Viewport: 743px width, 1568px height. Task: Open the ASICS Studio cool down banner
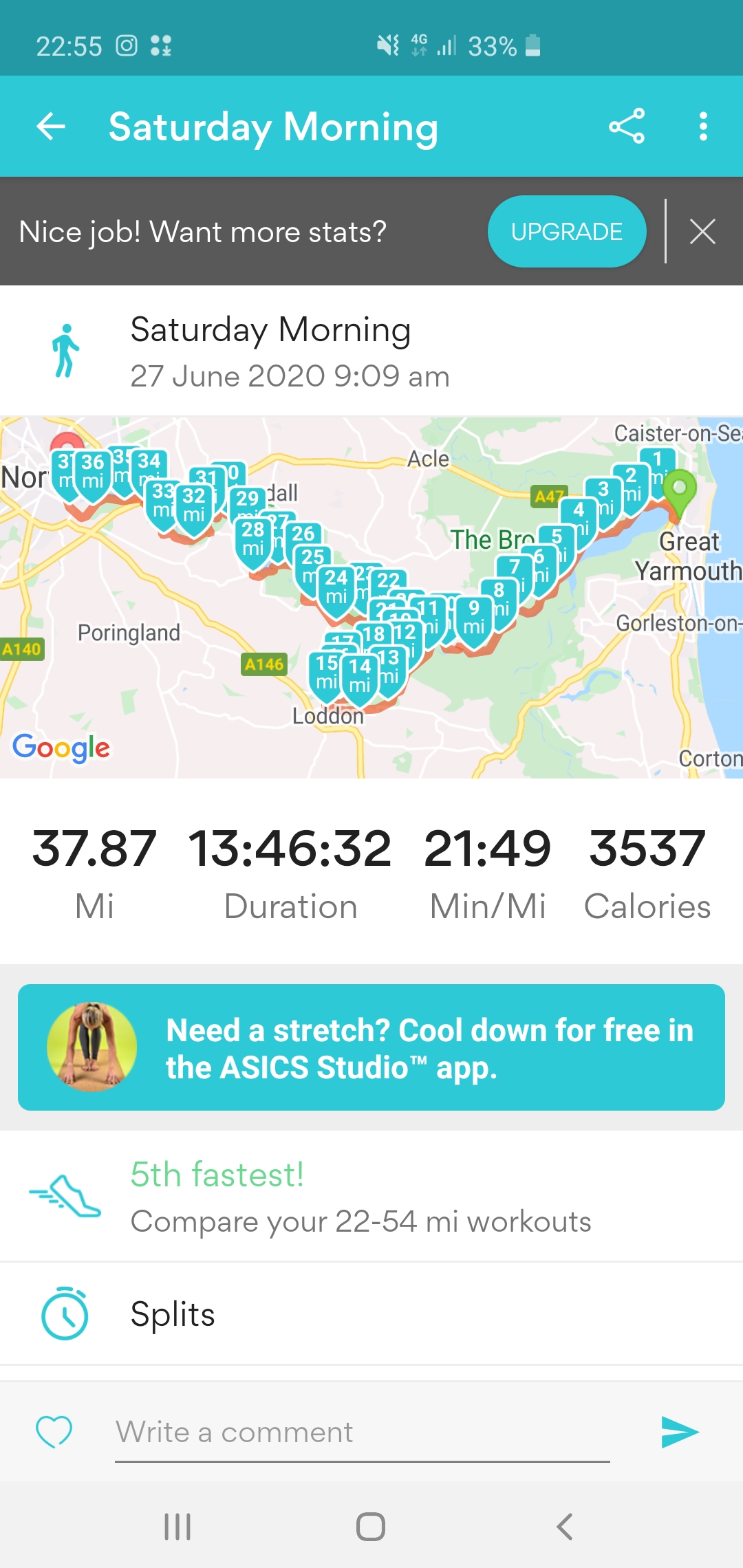371,1047
